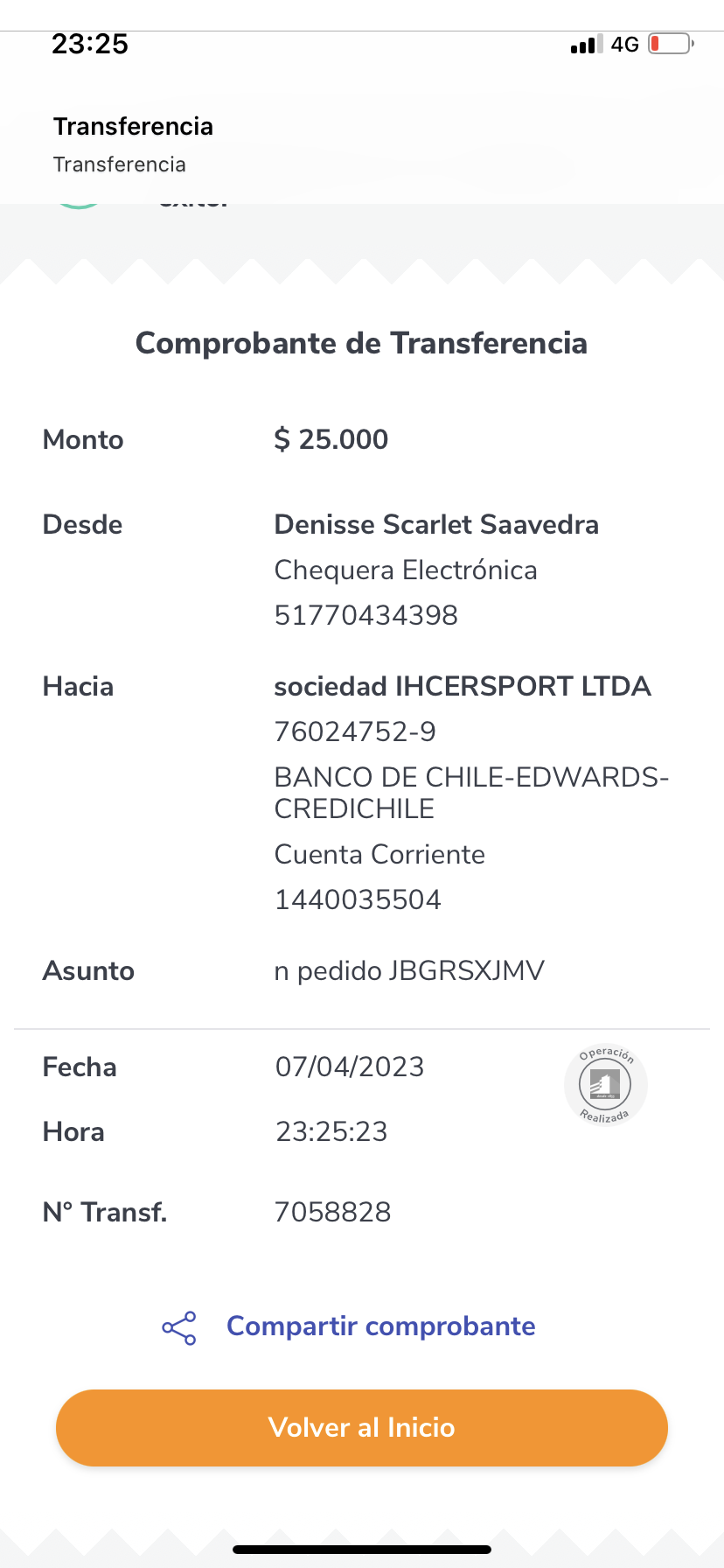Return home with Volver al Inicio
The image size is (724, 1568).
362,1427
